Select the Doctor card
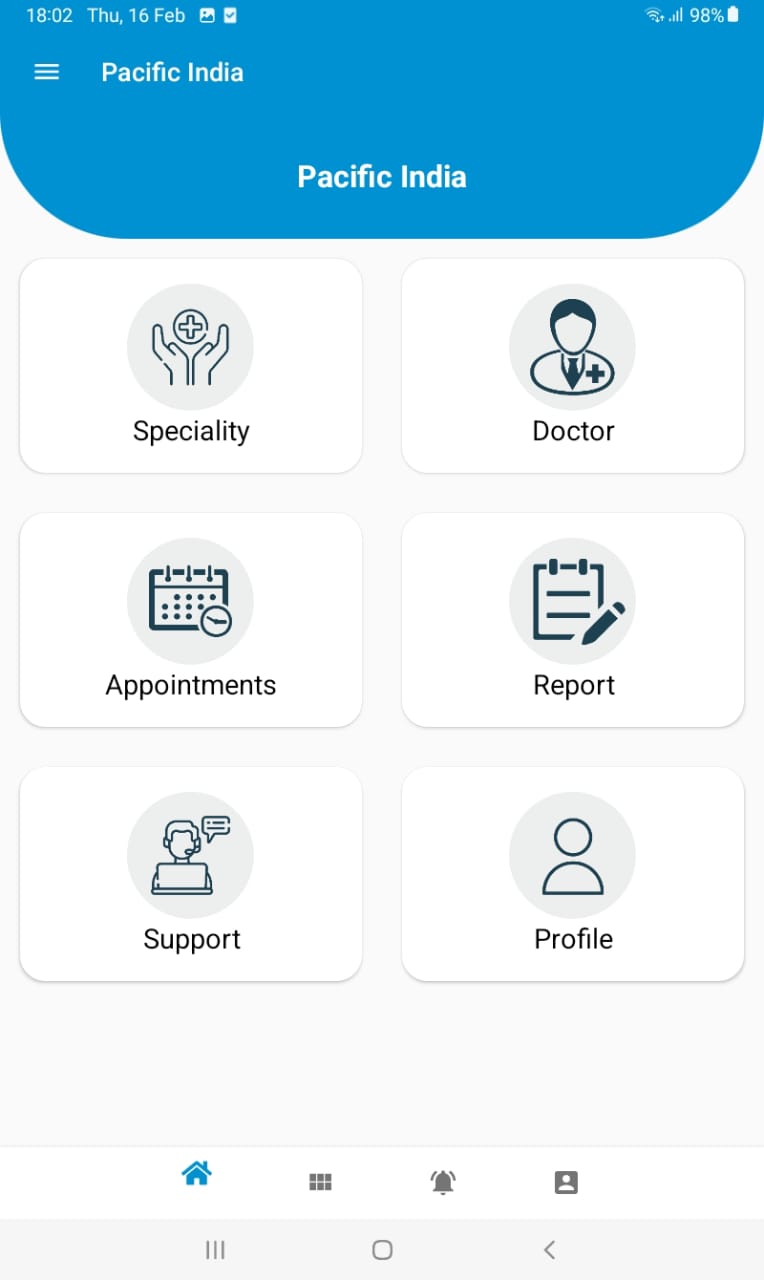The height and width of the screenshot is (1280, 764). click(573, 366)
